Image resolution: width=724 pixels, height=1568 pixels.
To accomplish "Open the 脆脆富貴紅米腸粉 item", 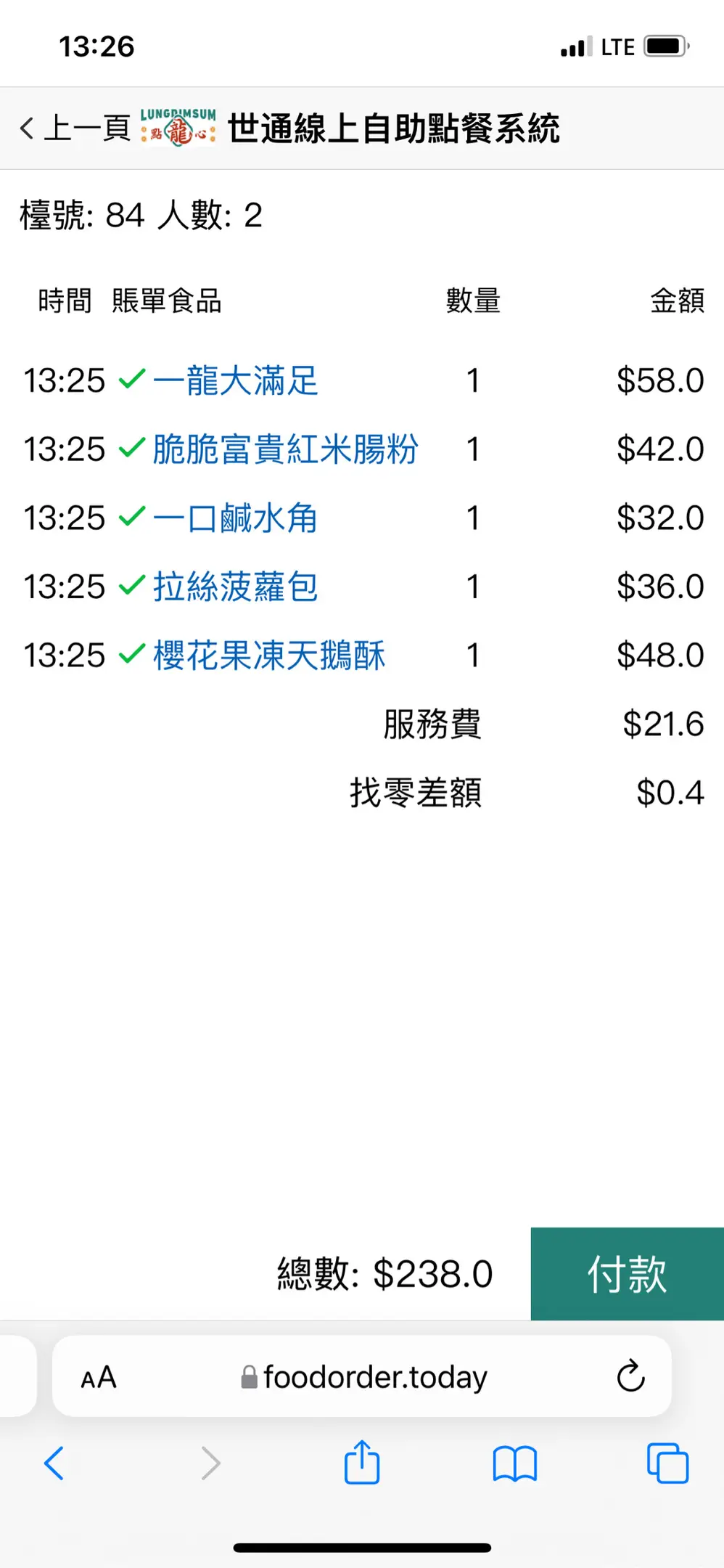I will point(285,449).
